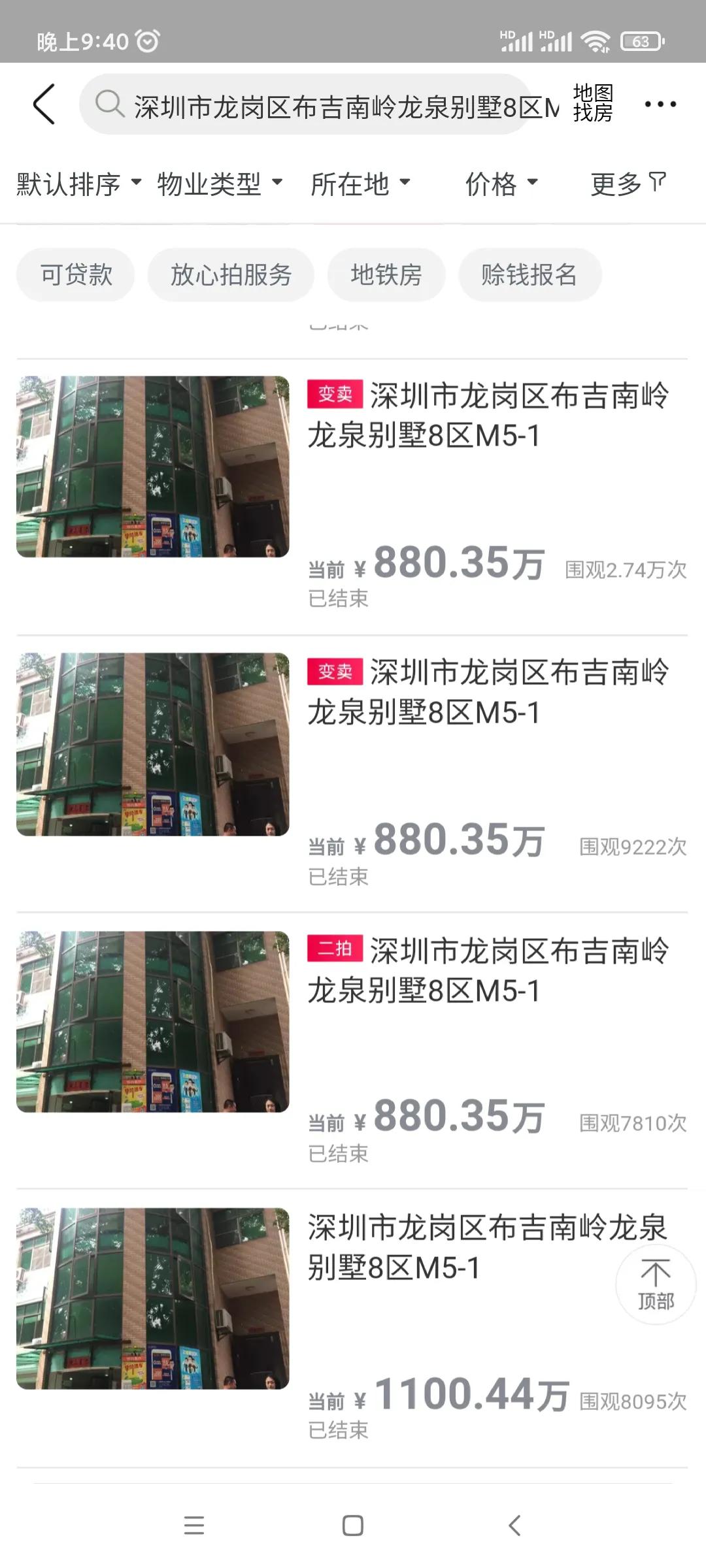Tap the battery indicator showing 63

[x=637, y=41]
